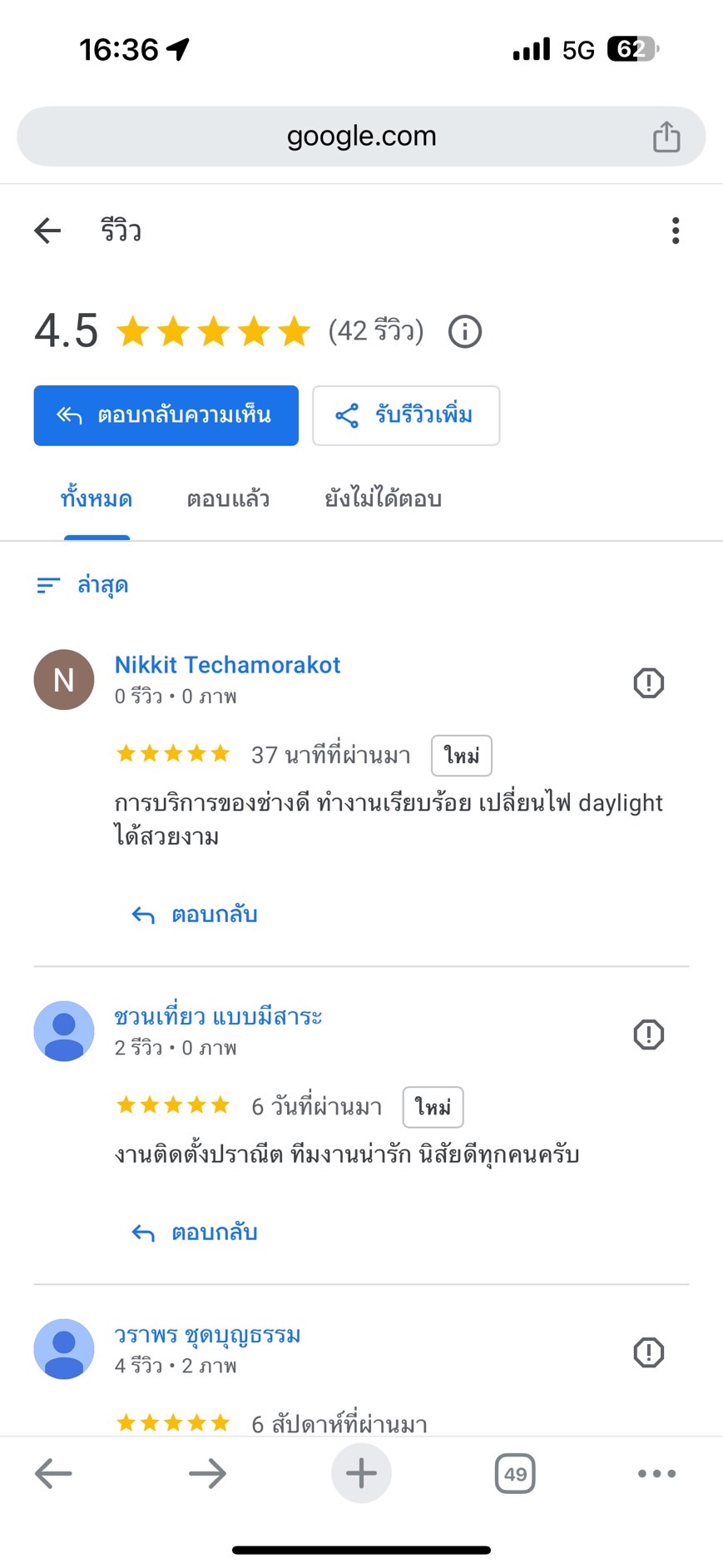The image size is (723, 1568).
Task: Report Nikkit Techamorakot's review
Action: click(x=649, y=682)
